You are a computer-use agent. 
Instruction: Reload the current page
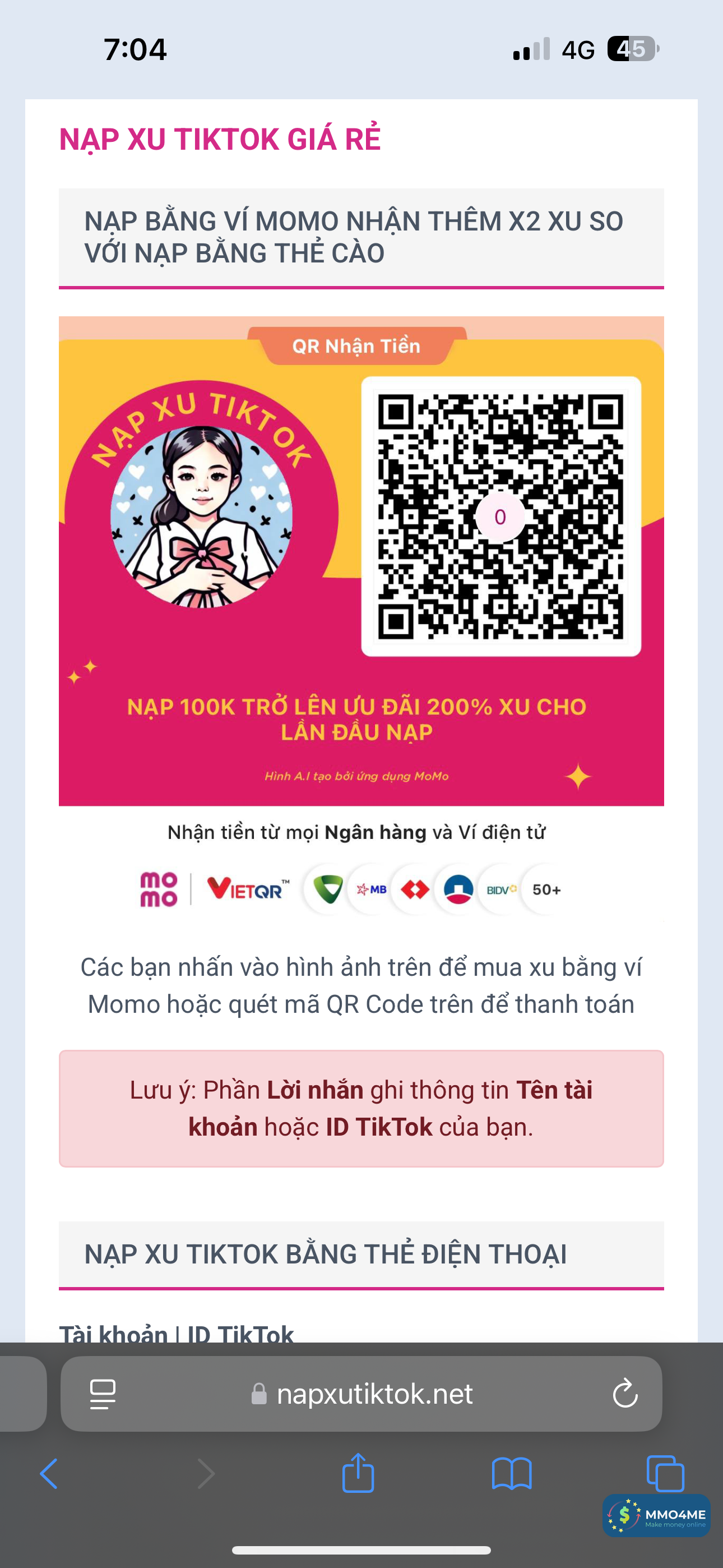[624, 1393]
